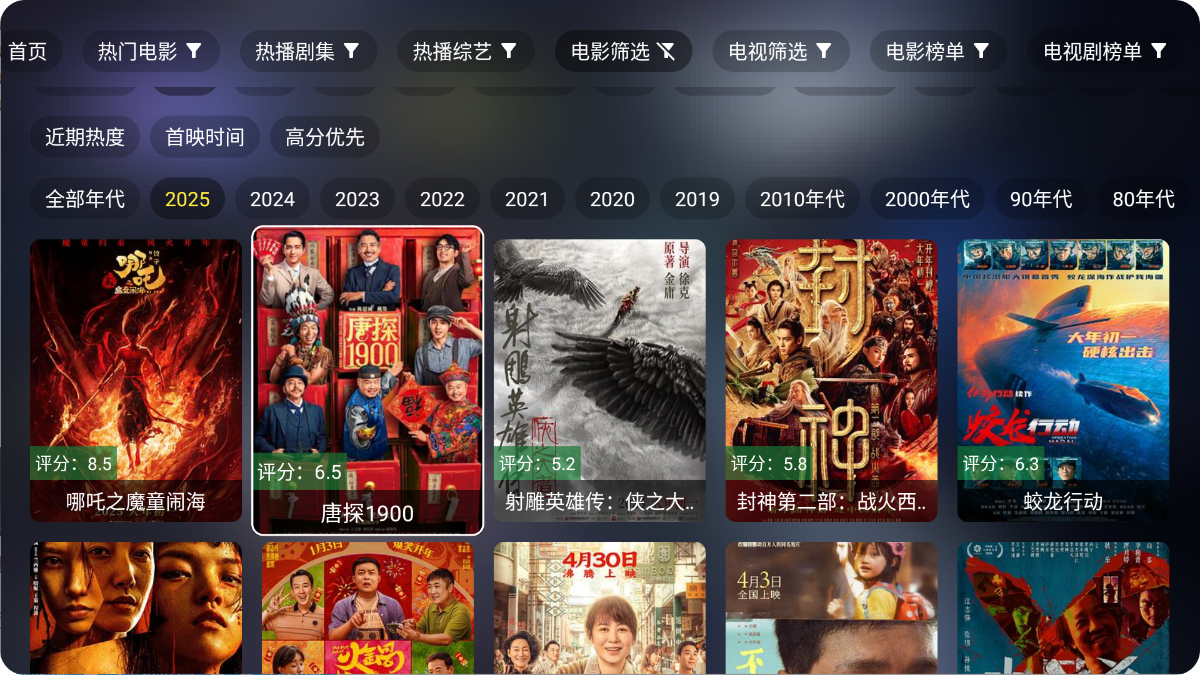
Task: Open 射雕英雄传：侠之大.. movie card
Action: coord(599,380)
